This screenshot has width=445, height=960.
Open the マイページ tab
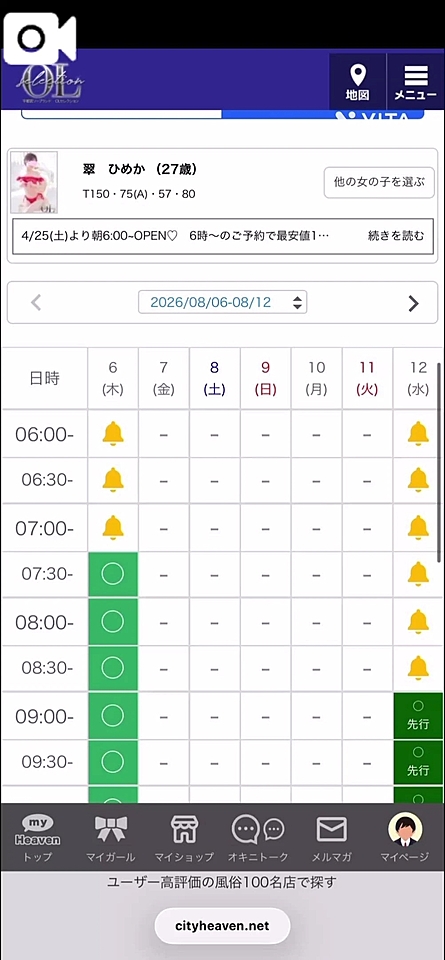click(405, 838)
